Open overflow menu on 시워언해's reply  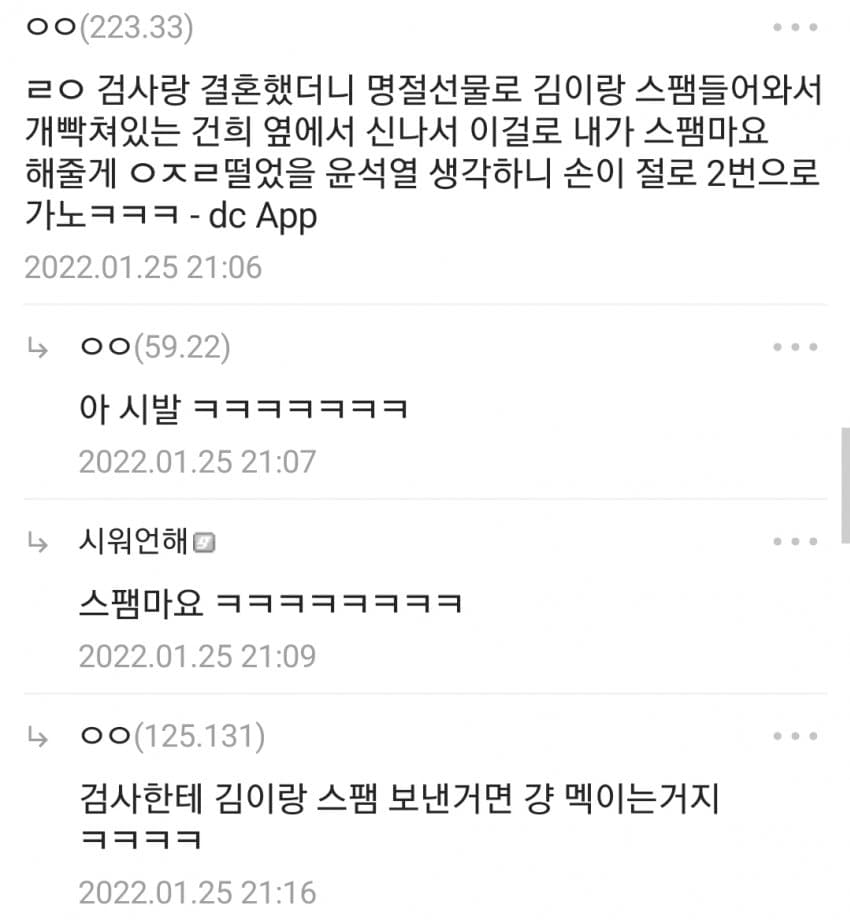(x=796, y=542)
